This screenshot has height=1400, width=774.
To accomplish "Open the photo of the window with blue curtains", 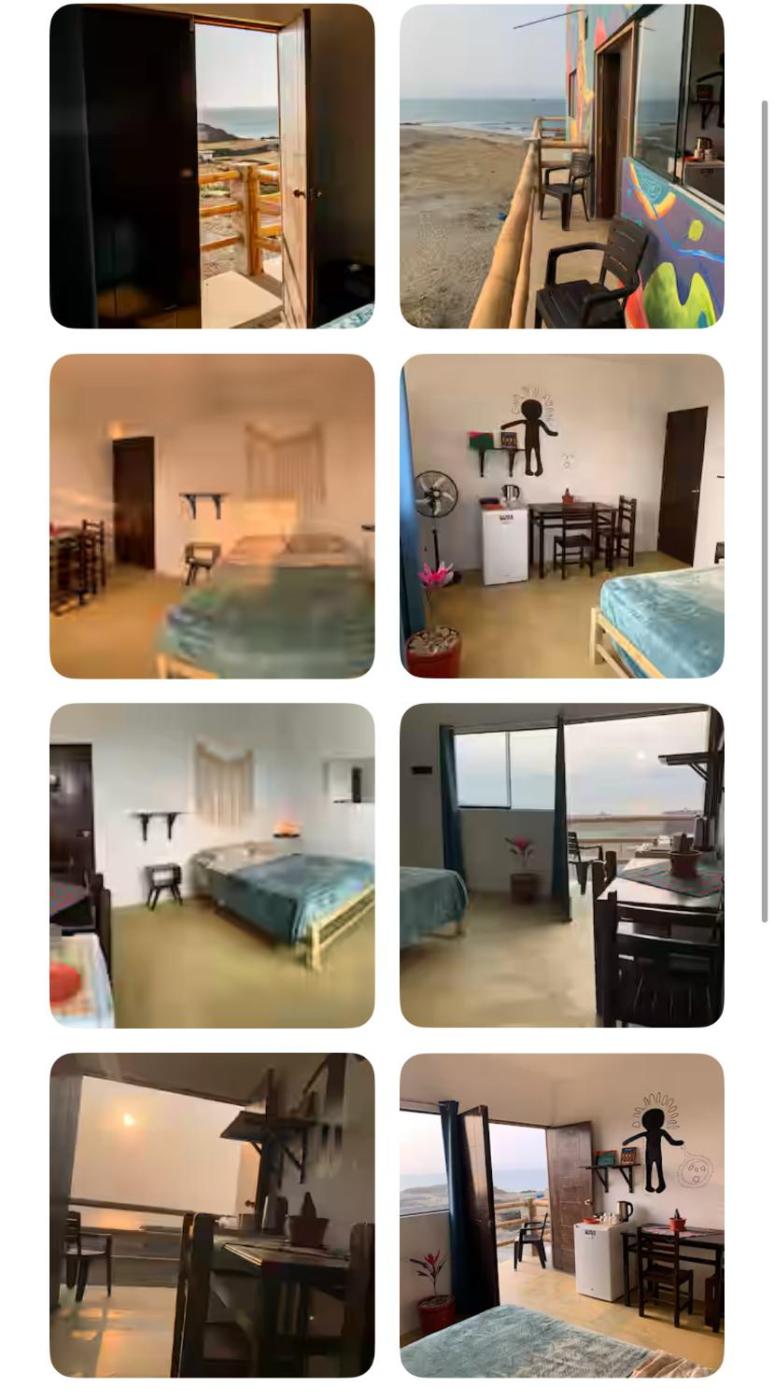I will pos(562,865).
